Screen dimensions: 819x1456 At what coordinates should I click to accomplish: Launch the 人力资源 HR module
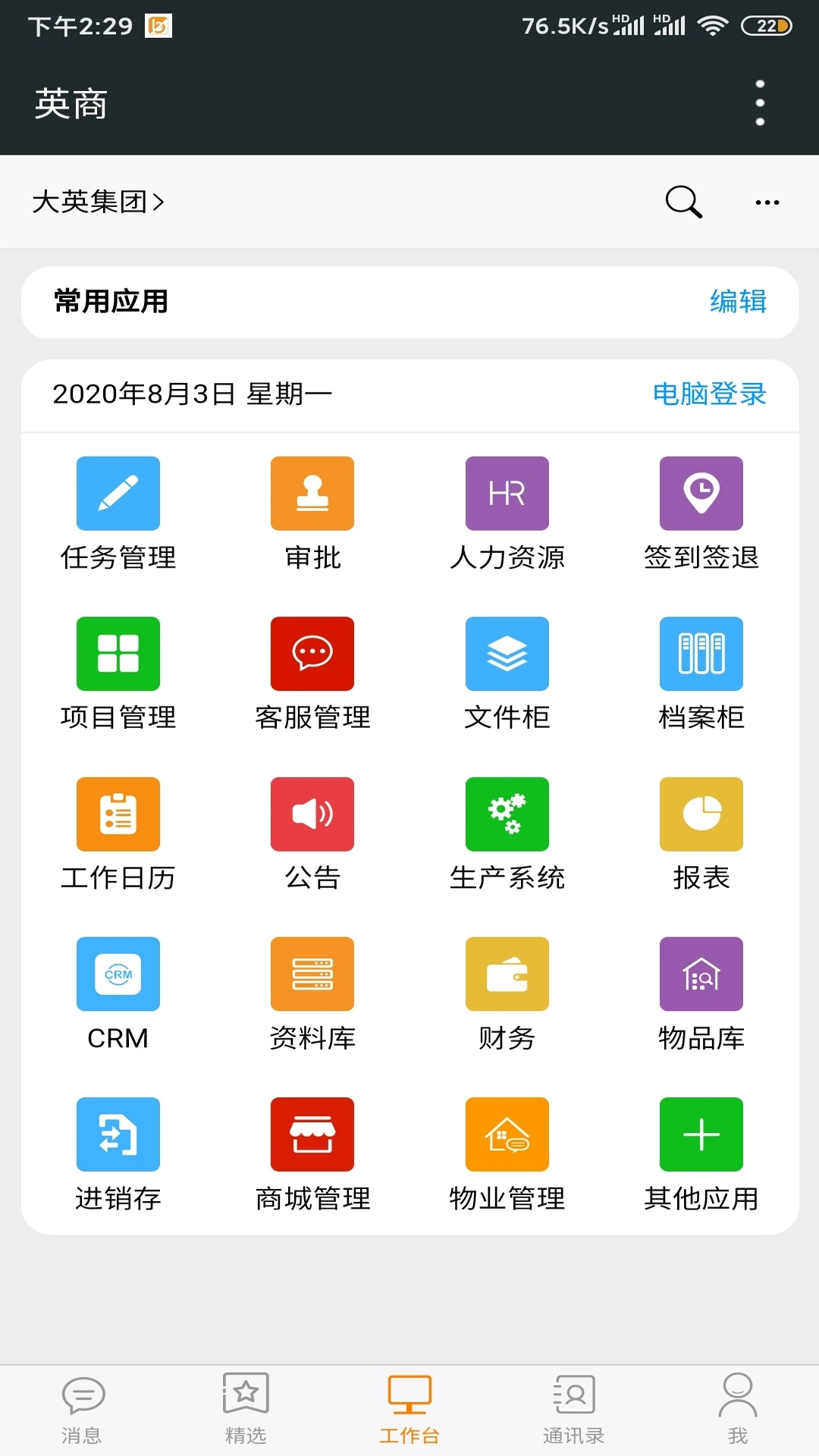507,493
